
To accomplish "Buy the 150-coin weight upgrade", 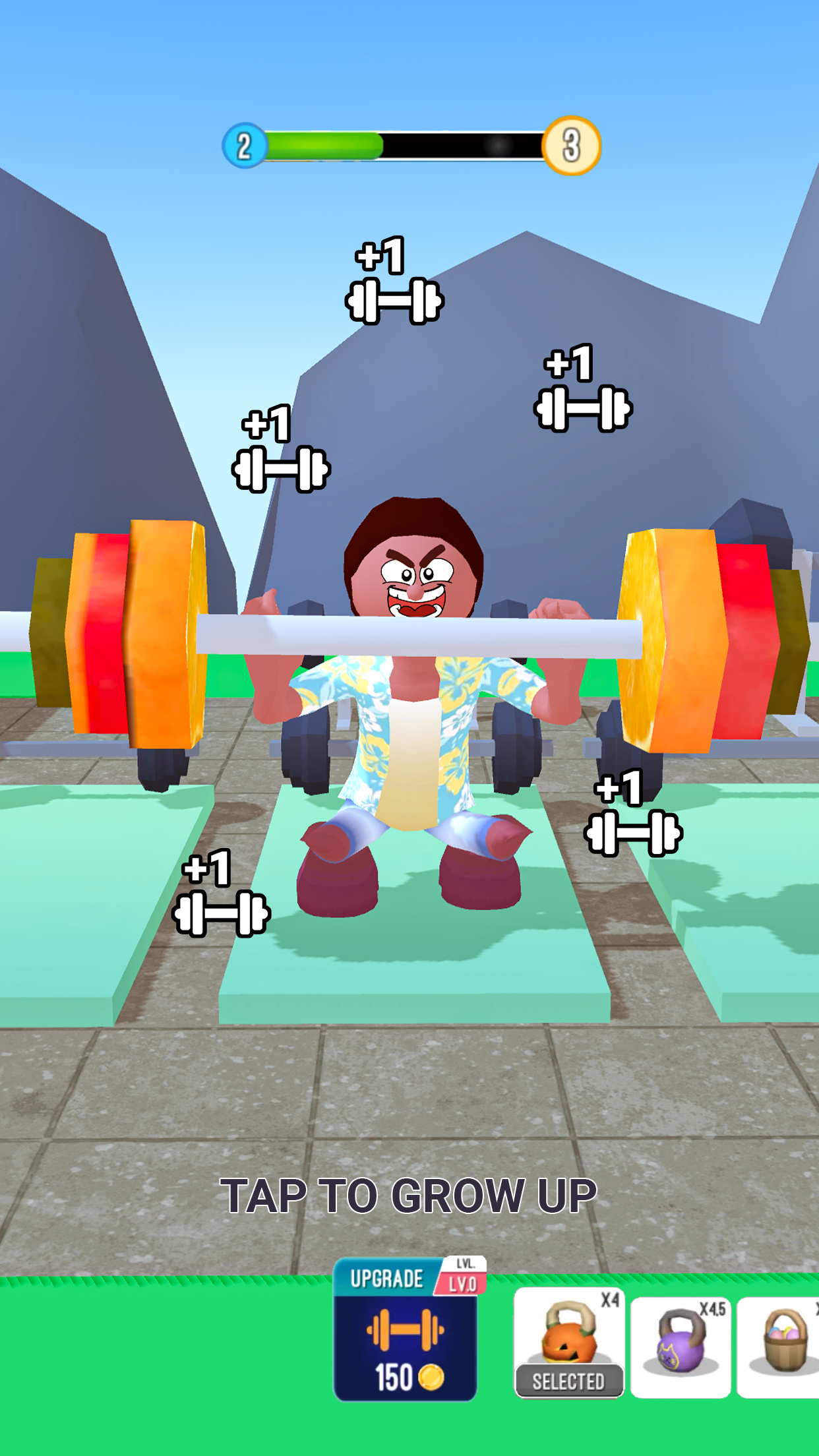I will point(406,1329).
